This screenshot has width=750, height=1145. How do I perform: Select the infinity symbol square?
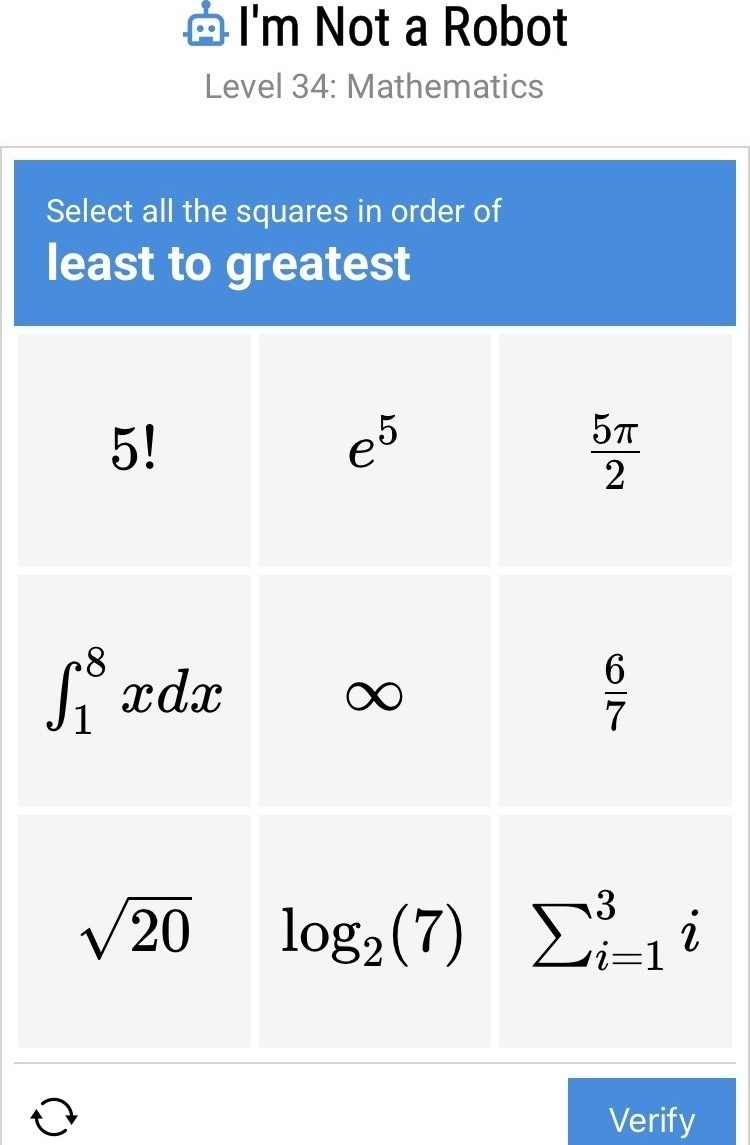pyautogui.click(x=374, y=691)
